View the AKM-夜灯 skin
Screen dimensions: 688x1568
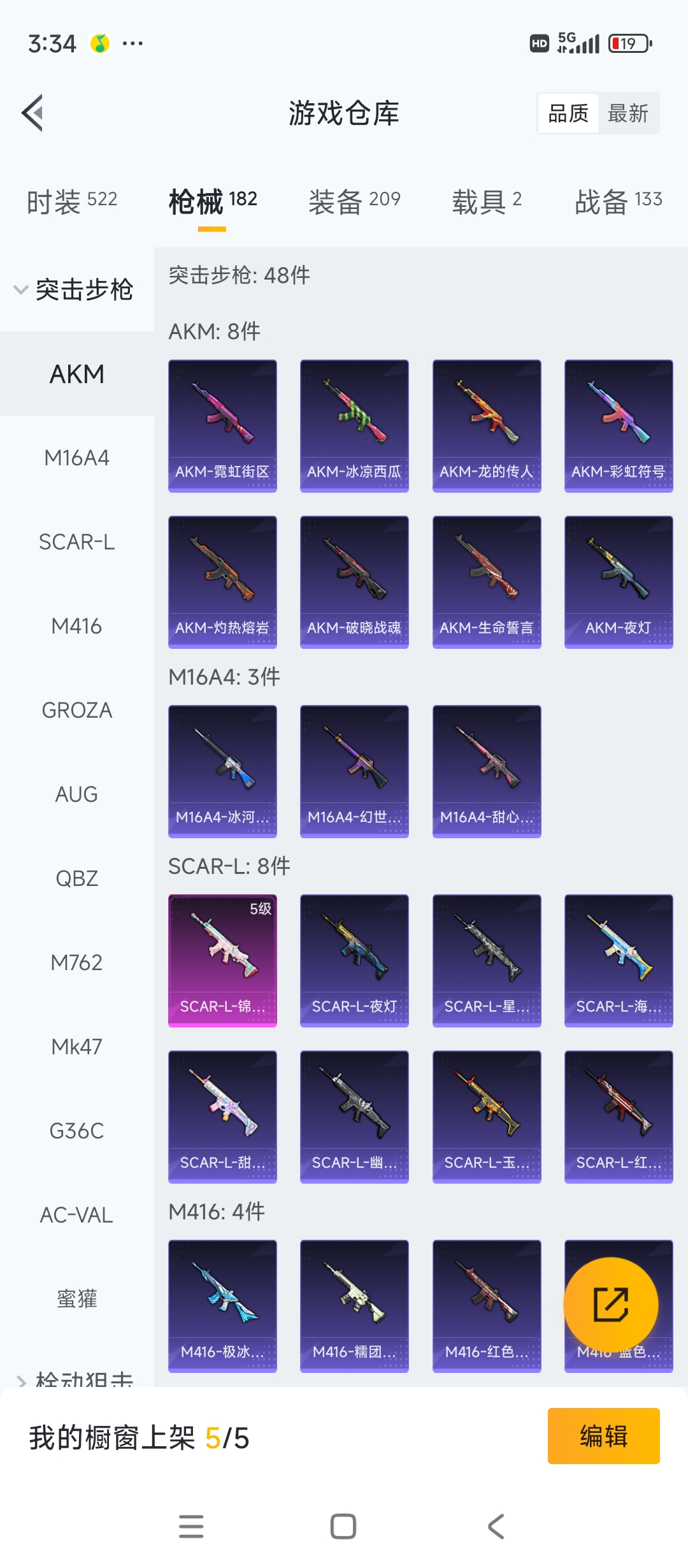coord(619,582)
